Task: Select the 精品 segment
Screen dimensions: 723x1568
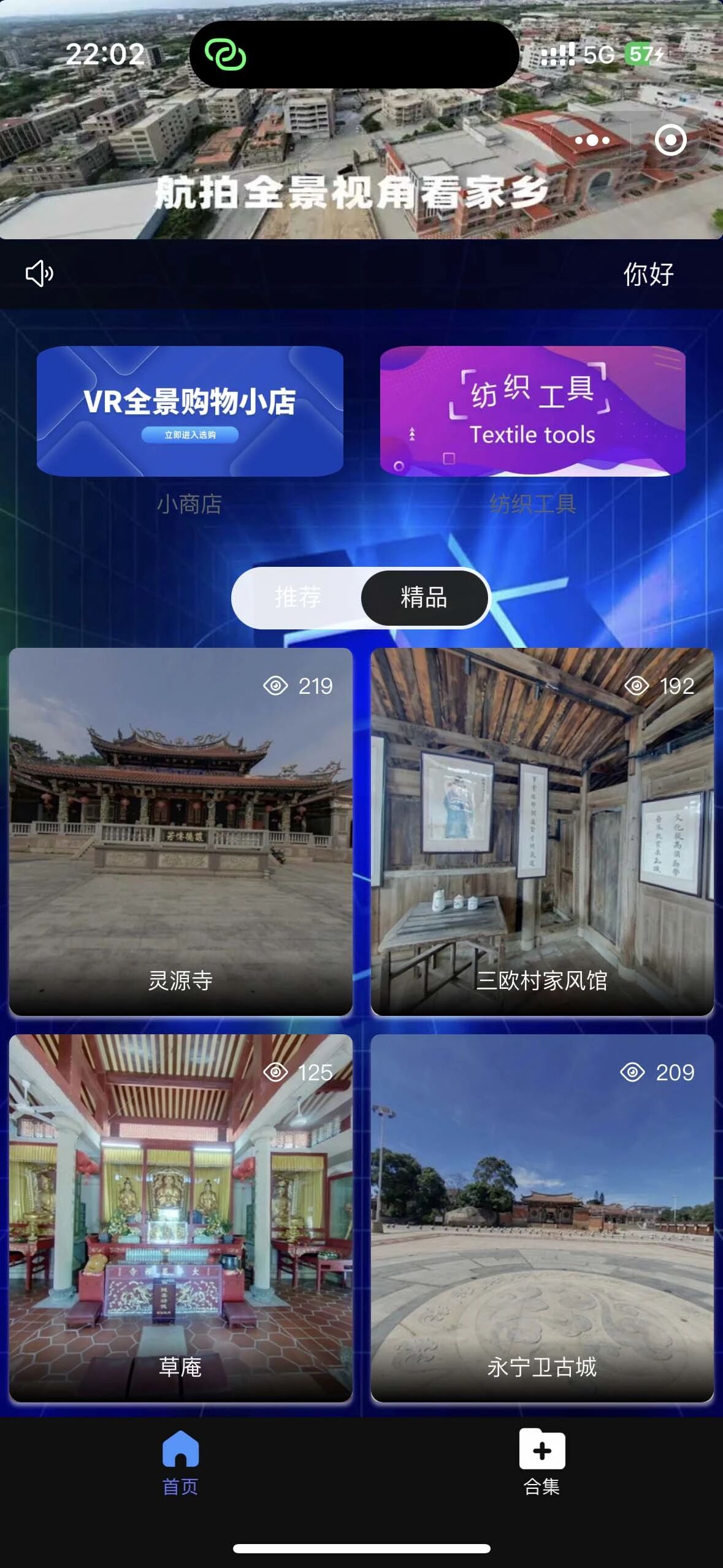Action: [424, 598]
